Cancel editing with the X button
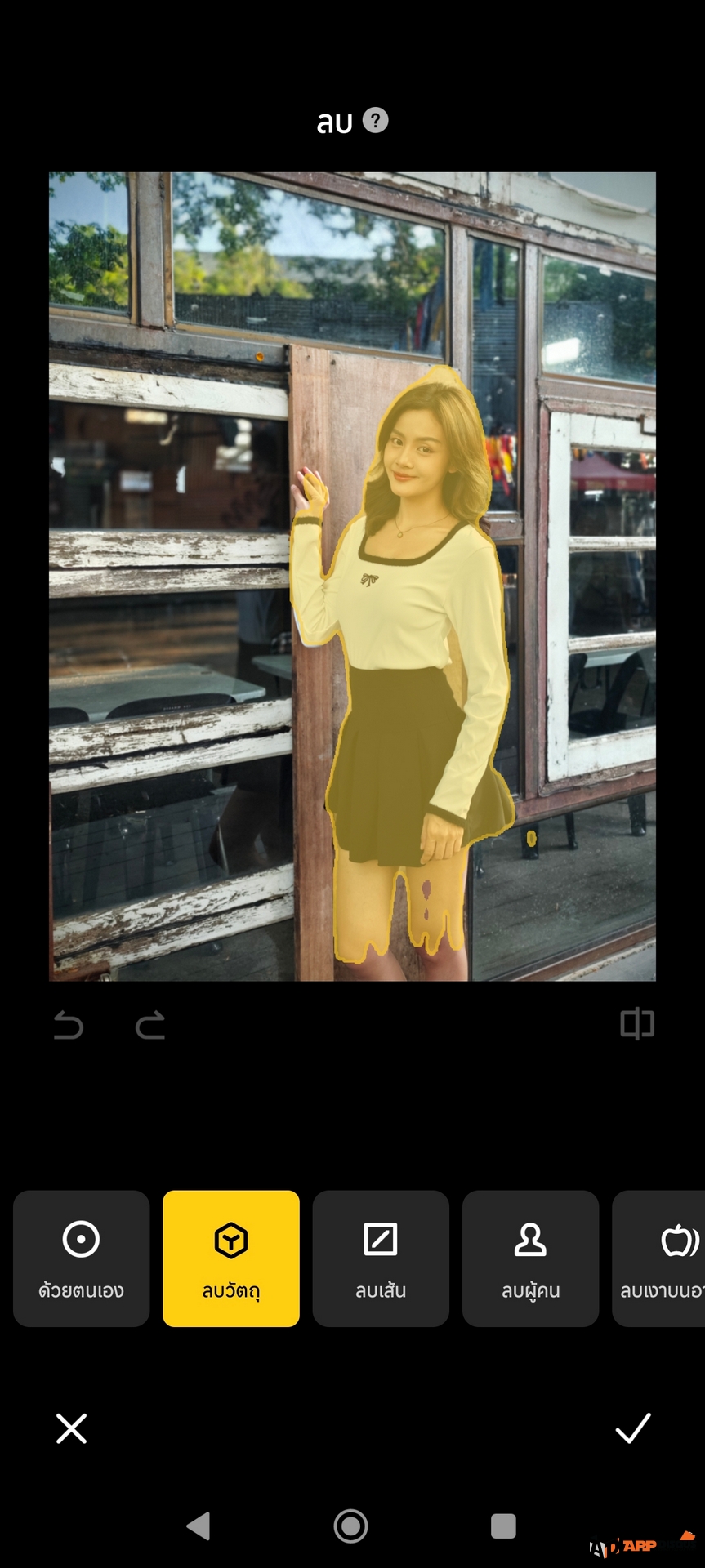The image size is (705, 1568). point(72,1428)
